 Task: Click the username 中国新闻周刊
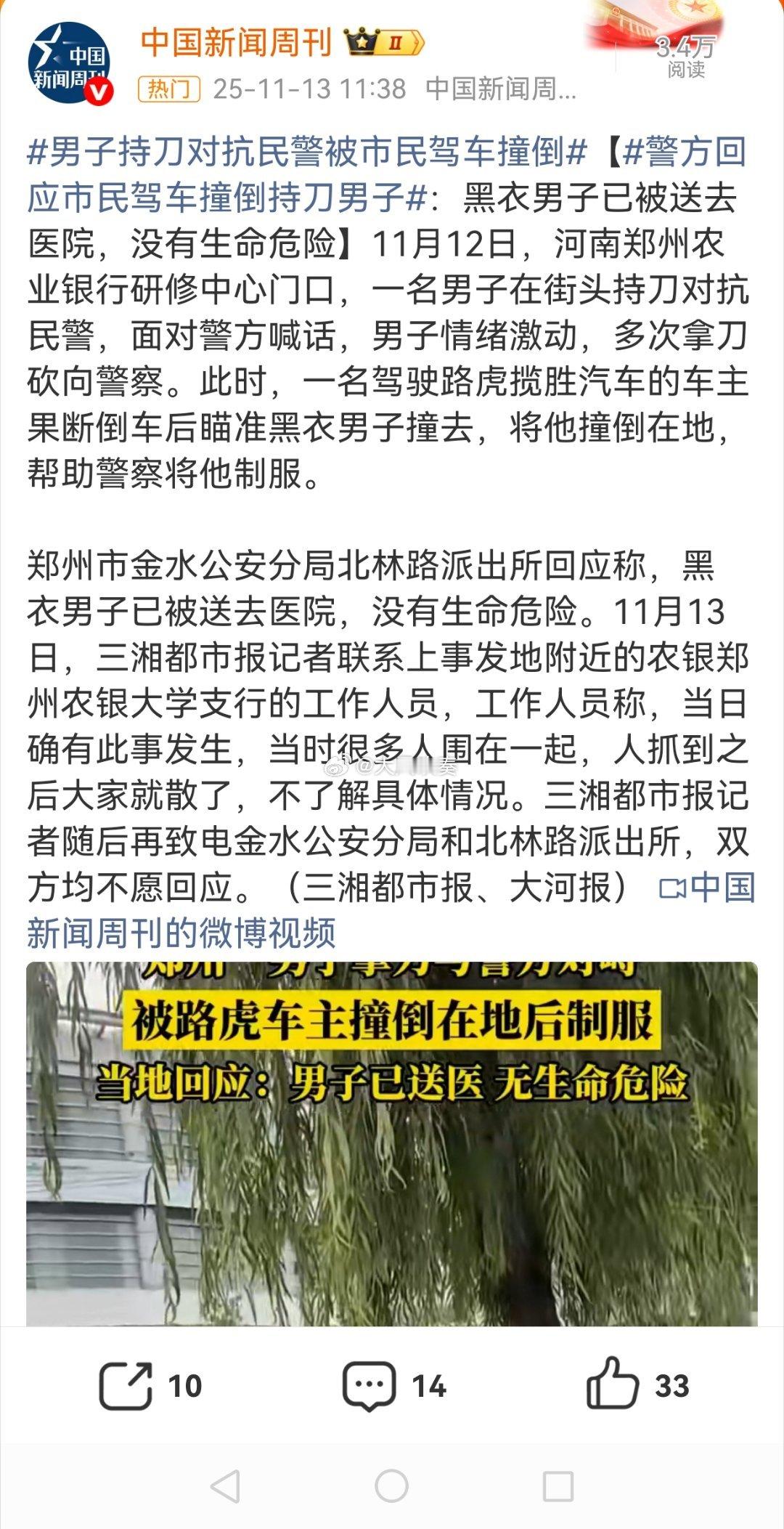[232, 42]
